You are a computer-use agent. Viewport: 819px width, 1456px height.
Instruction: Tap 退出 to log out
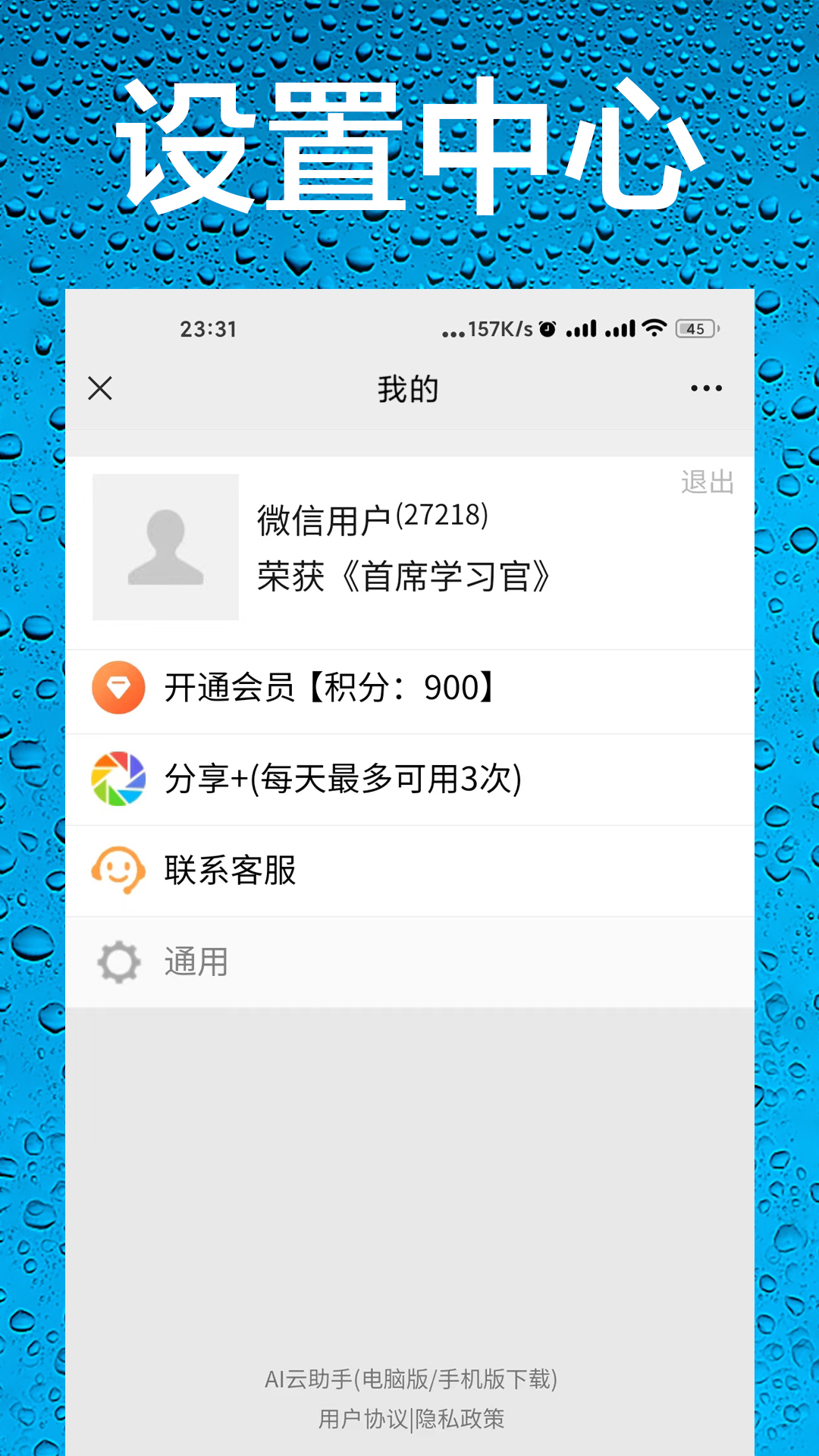tap(706, 483)
